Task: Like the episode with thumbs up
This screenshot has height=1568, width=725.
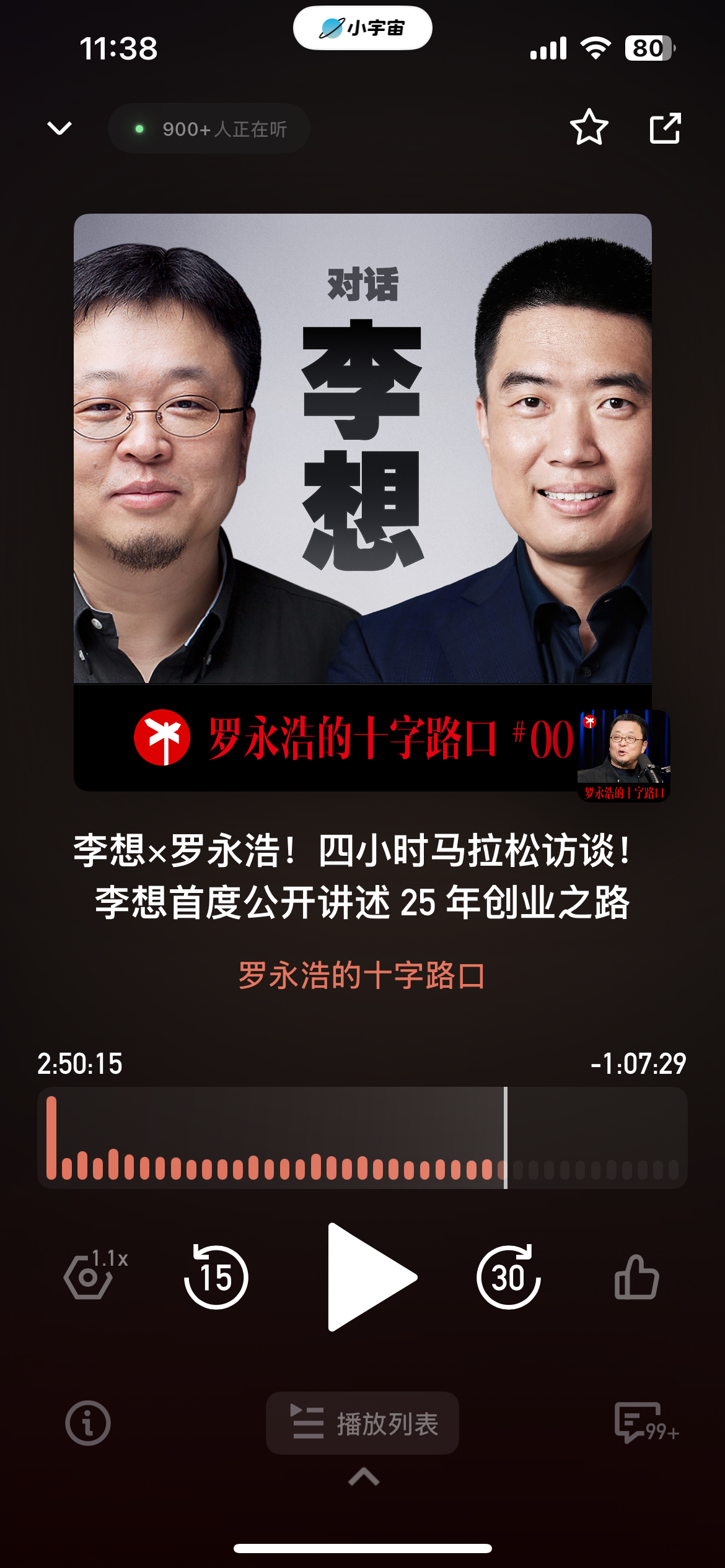Action: pyautogui.click(x=636, y=1276)
